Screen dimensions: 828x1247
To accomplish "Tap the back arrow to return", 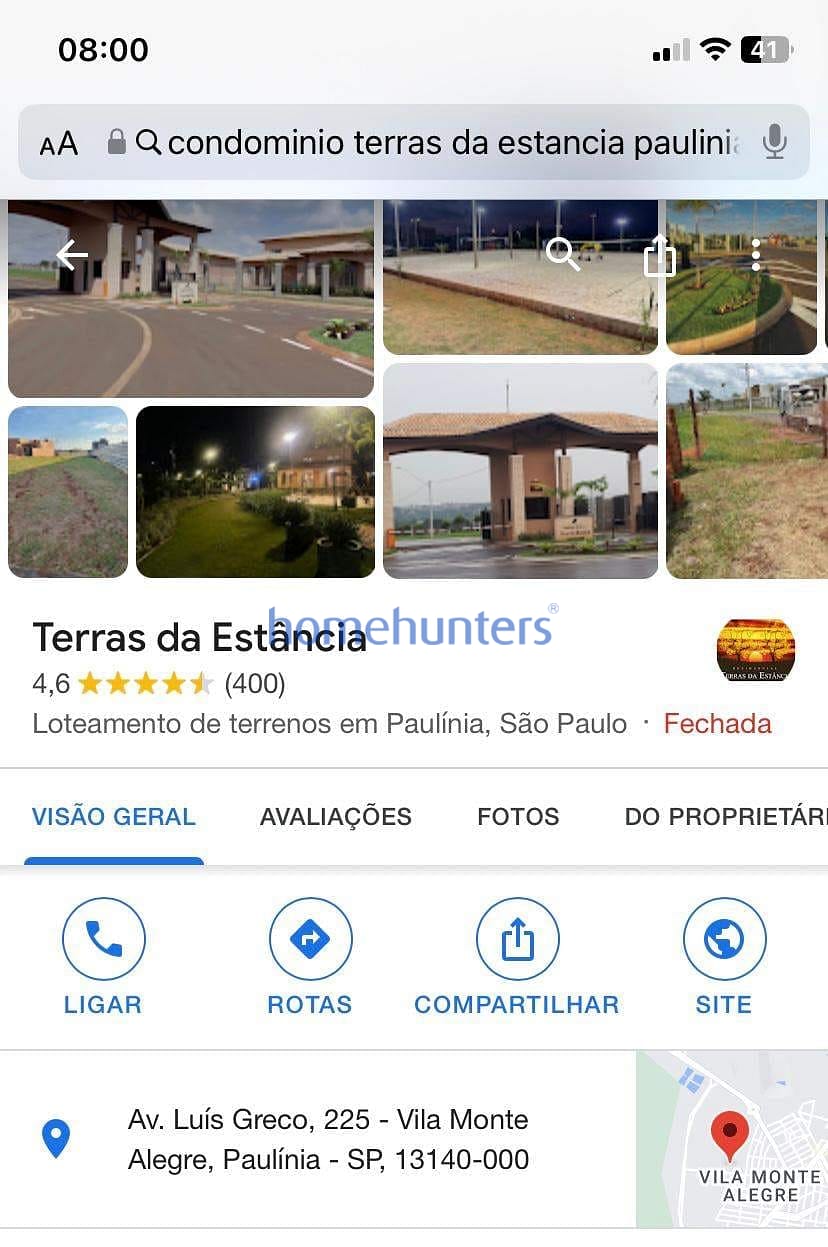I will point(72,255).
